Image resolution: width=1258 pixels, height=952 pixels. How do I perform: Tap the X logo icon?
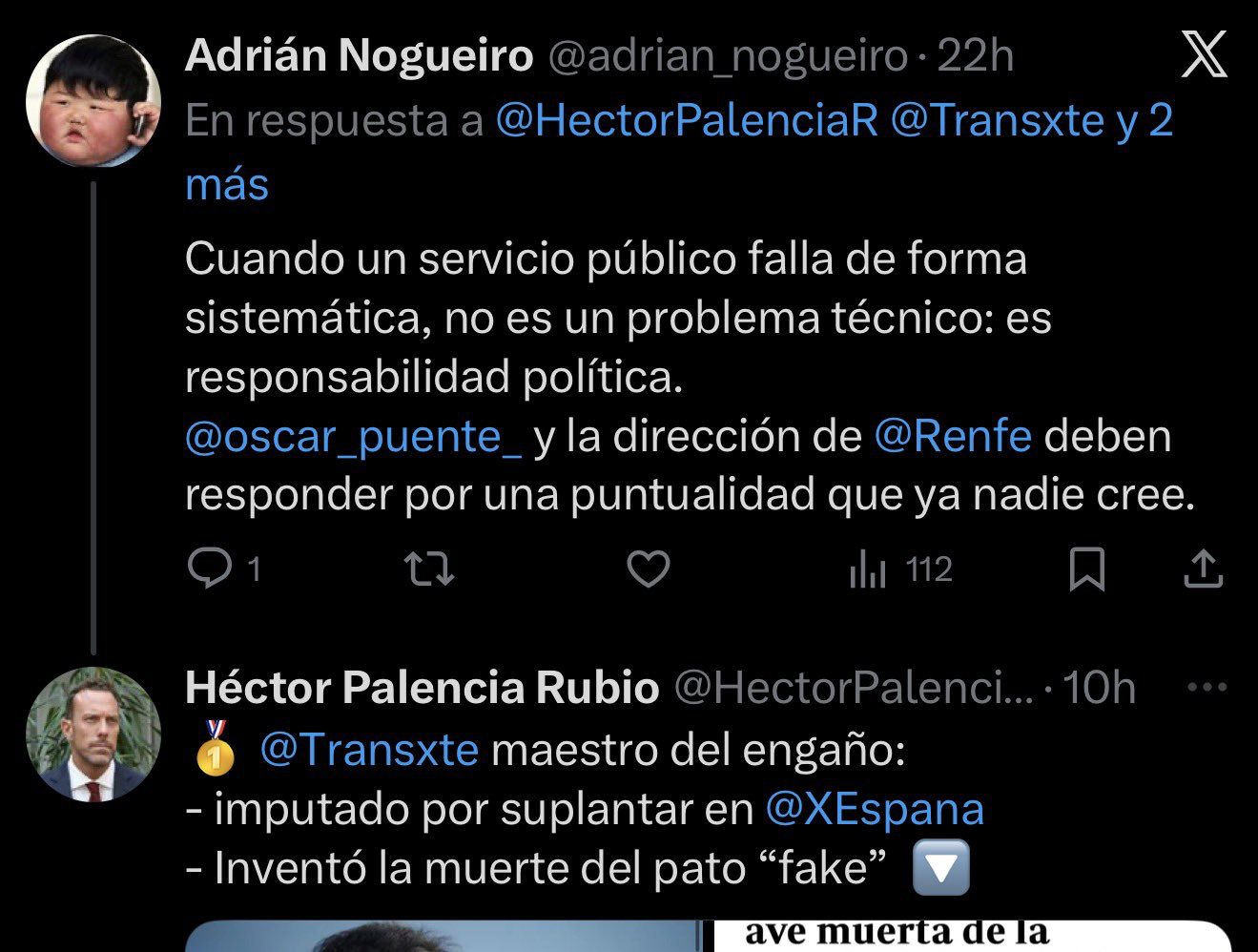tap(1204, 55)
